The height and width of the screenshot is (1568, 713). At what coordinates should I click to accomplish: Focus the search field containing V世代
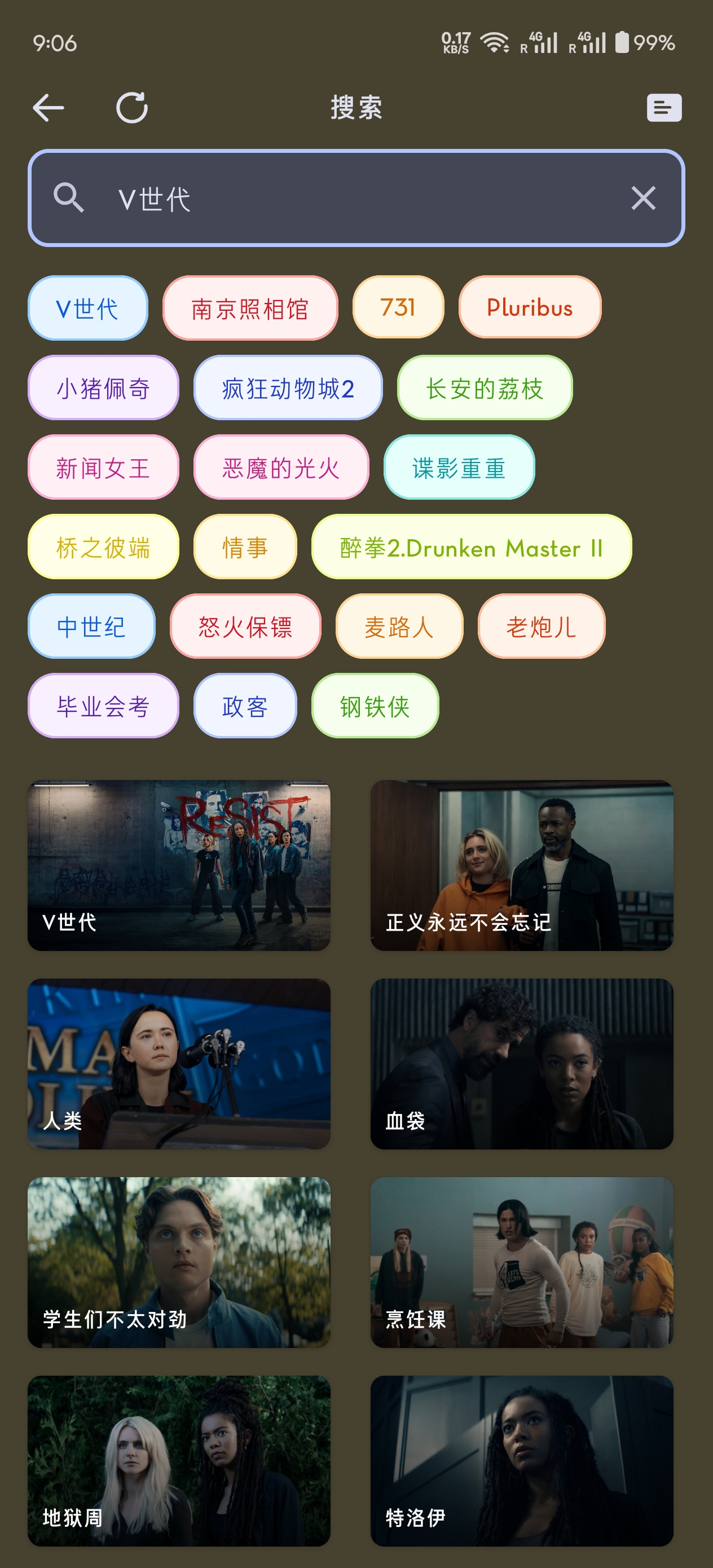click(353, 199)
